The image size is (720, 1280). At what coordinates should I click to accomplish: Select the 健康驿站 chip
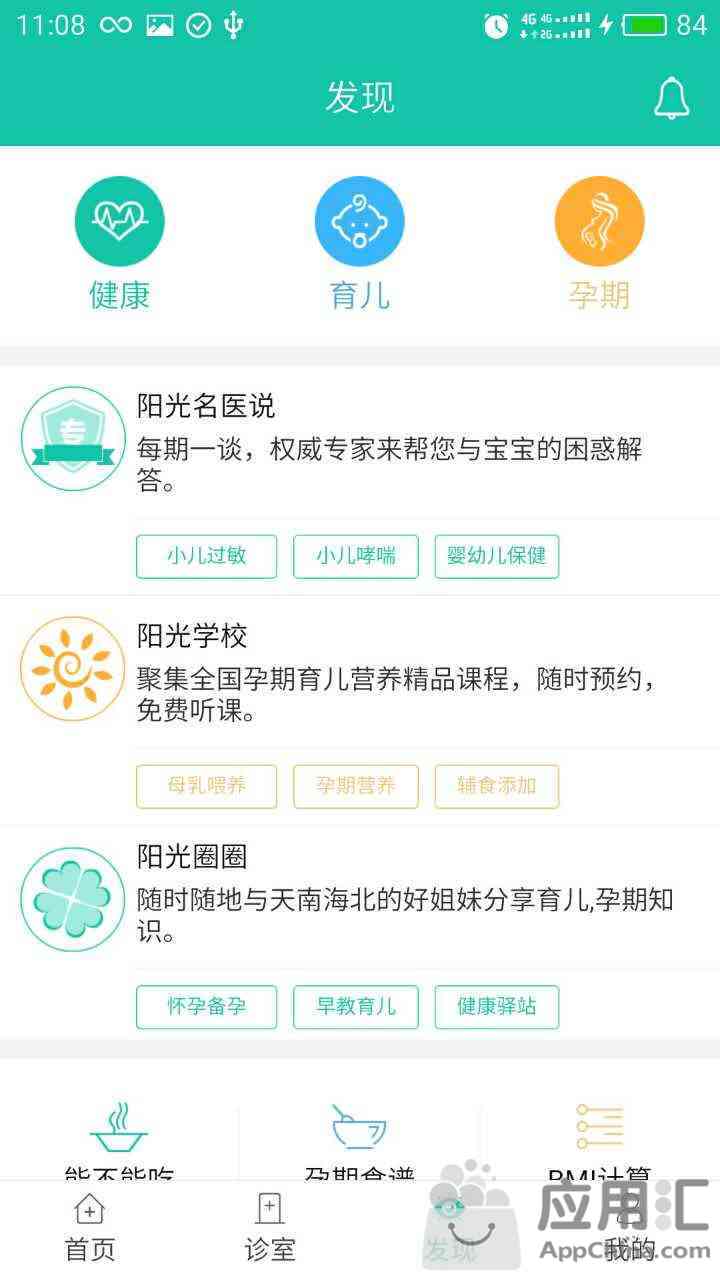pyautogui.click(x=497, y=1007)
